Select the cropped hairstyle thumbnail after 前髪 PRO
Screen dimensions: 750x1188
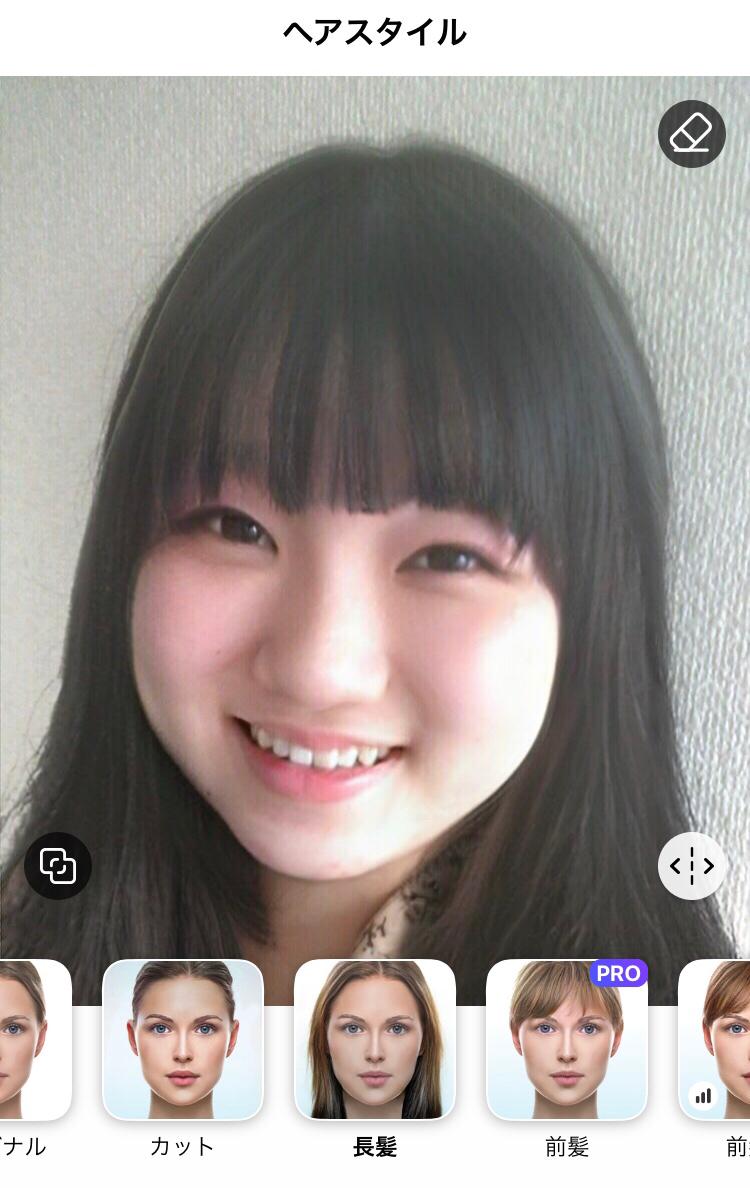[x=718, y=1039]
